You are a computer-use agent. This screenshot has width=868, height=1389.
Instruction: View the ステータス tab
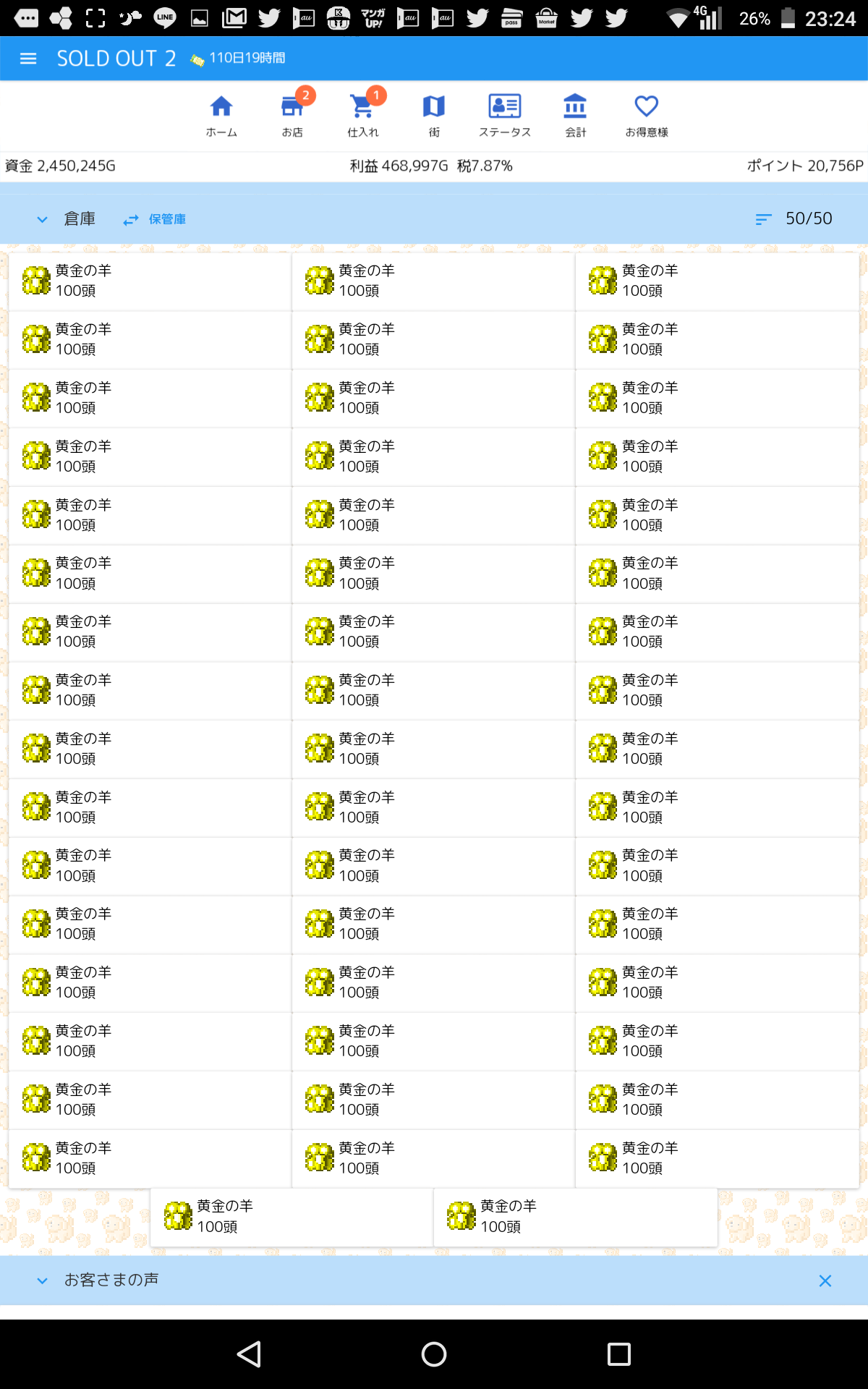coord(505,116)
